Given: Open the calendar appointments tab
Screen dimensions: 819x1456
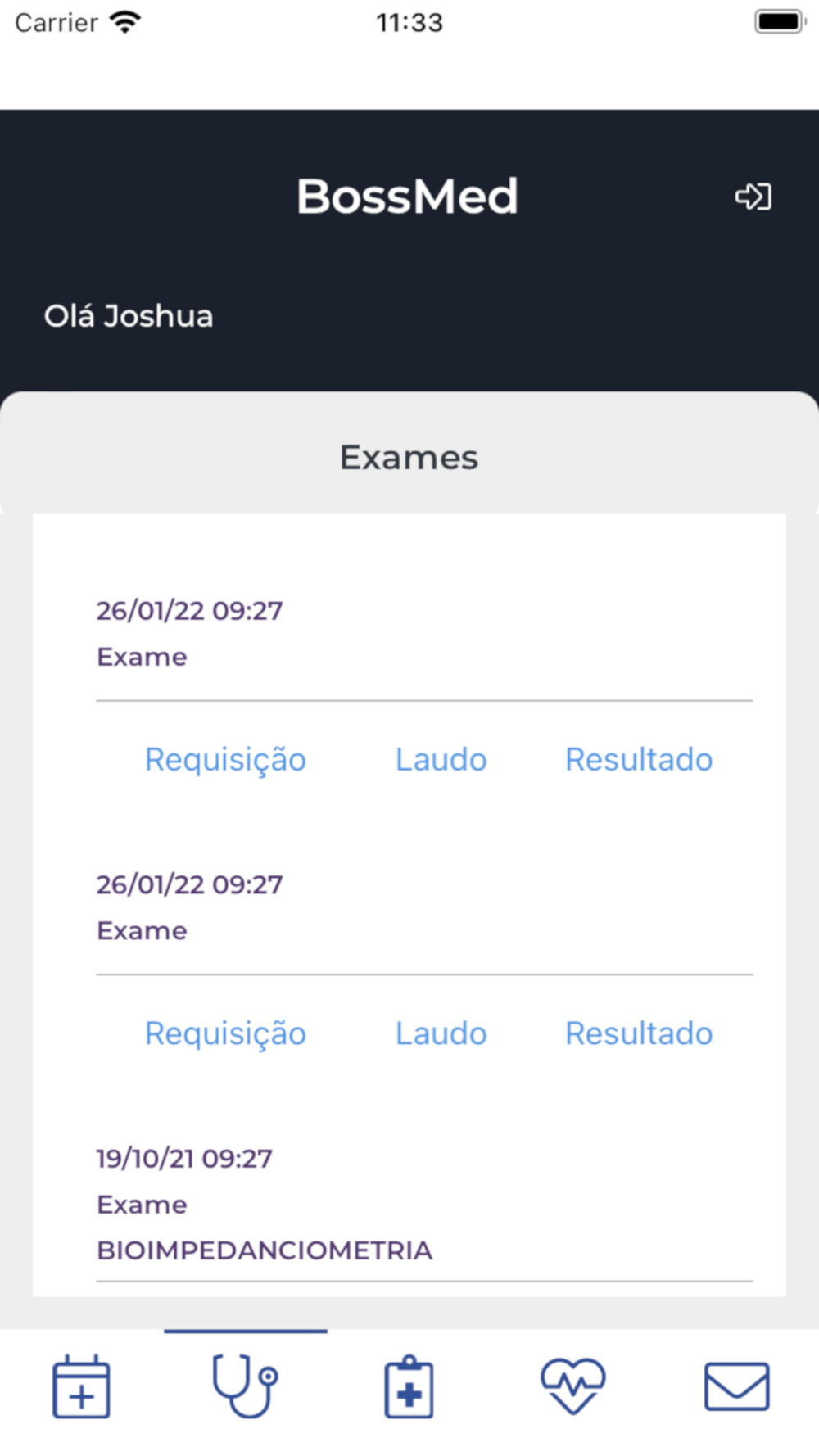Looking at the screenshot, I should point(81,1386).
